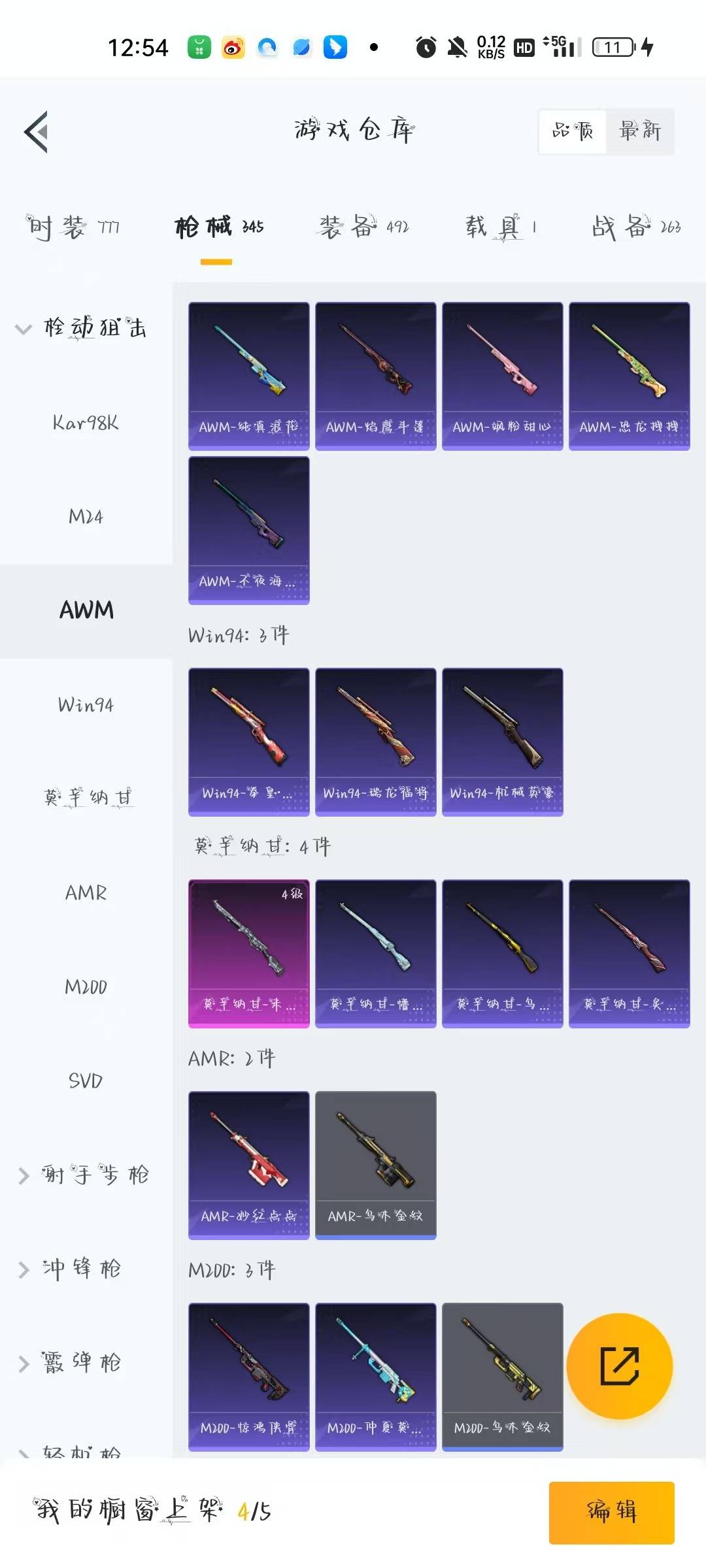The height and width of the screenshot is (1568, 706).
Task: Switch to the 装备 tab
Action: coord(363,227)
